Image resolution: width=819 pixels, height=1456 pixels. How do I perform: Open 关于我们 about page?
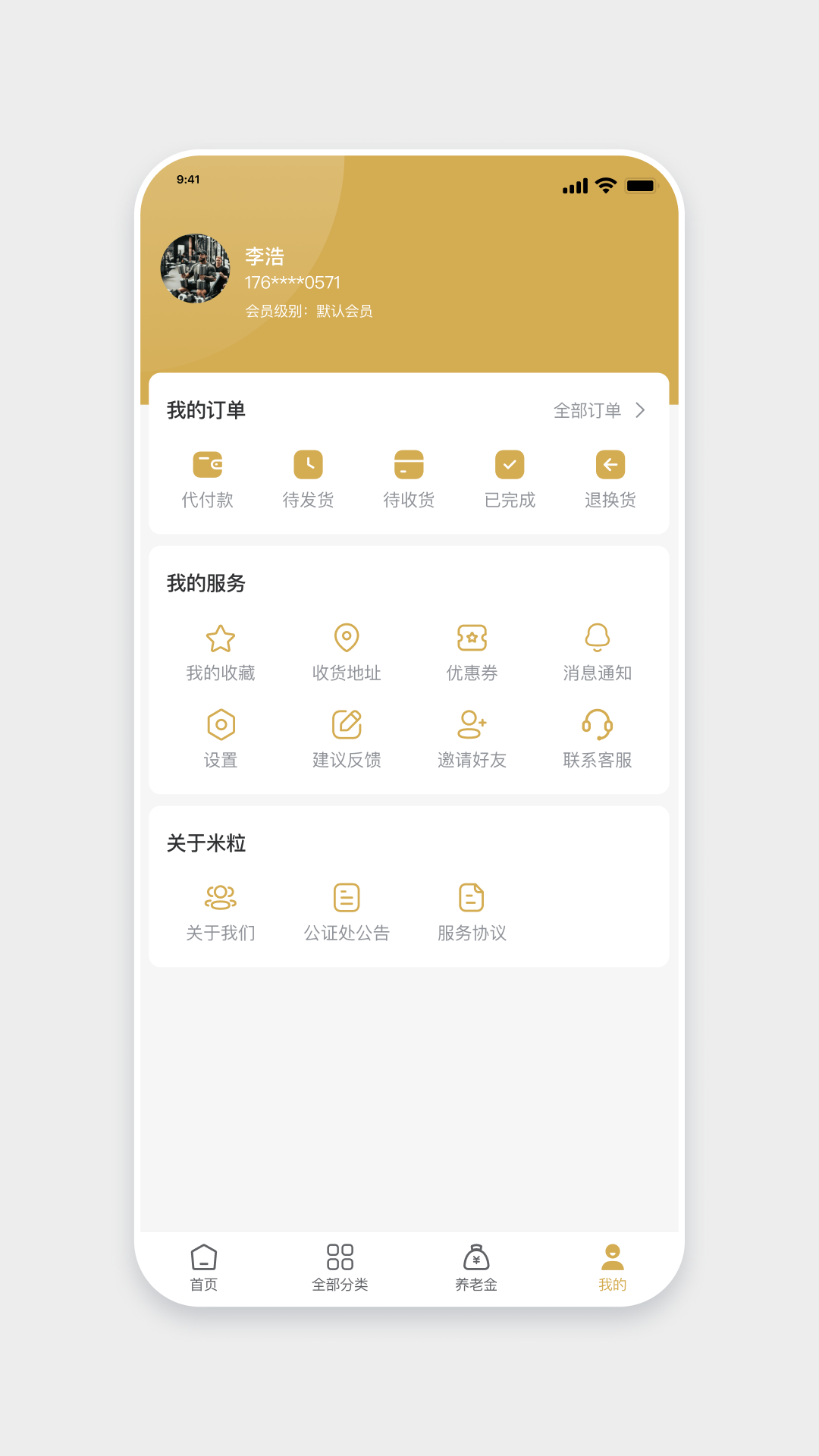click(x=221, y=912)
